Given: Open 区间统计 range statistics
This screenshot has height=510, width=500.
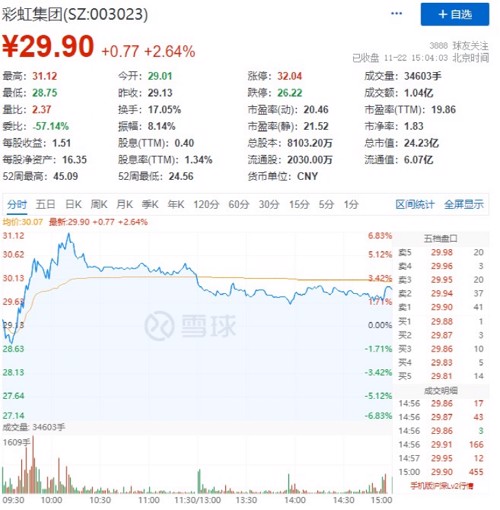Looking at the screenshot, I should pos(415,204).
